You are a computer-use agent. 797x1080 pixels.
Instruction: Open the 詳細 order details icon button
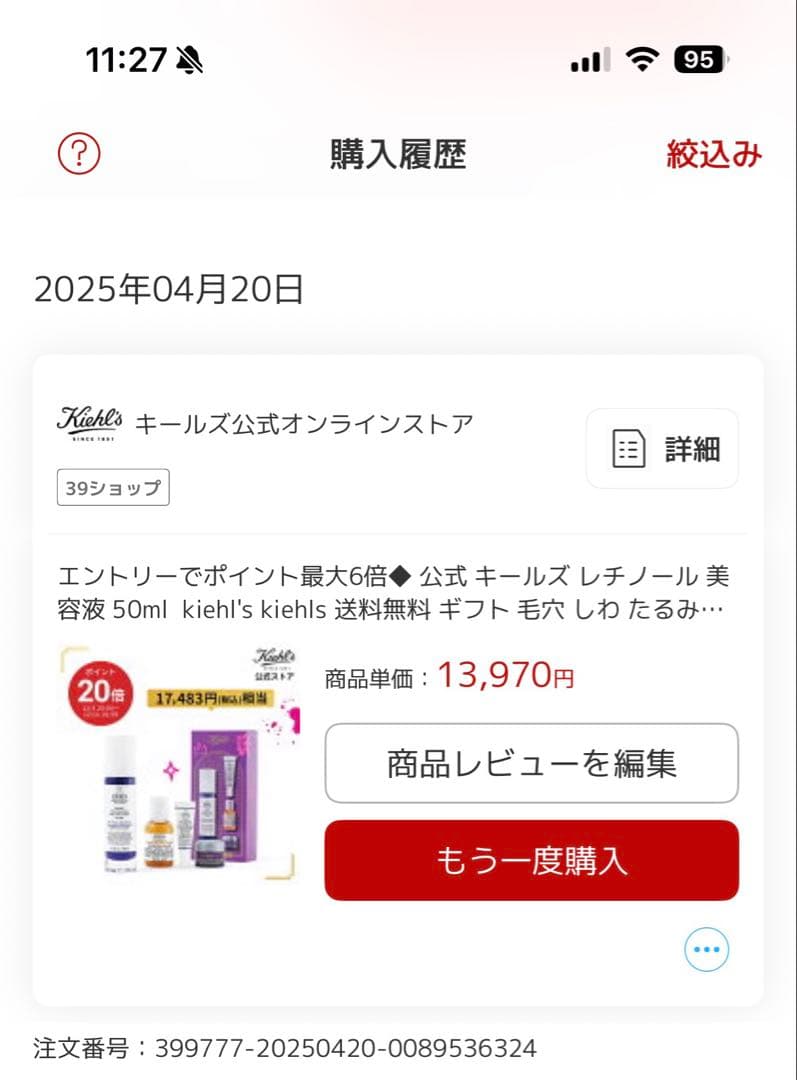[662, 448]
